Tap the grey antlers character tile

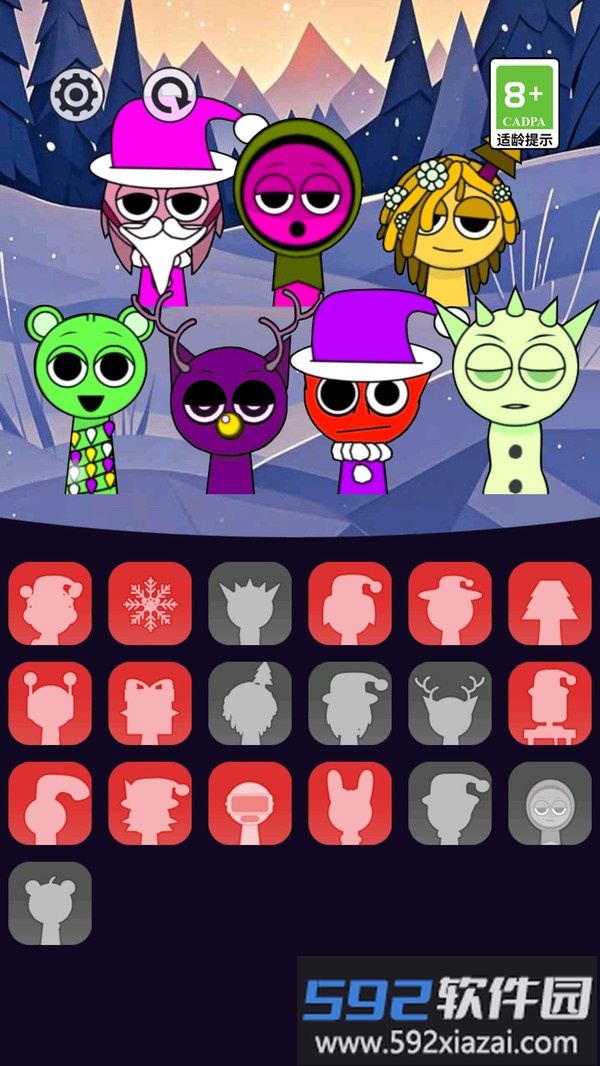pos(450,703)
